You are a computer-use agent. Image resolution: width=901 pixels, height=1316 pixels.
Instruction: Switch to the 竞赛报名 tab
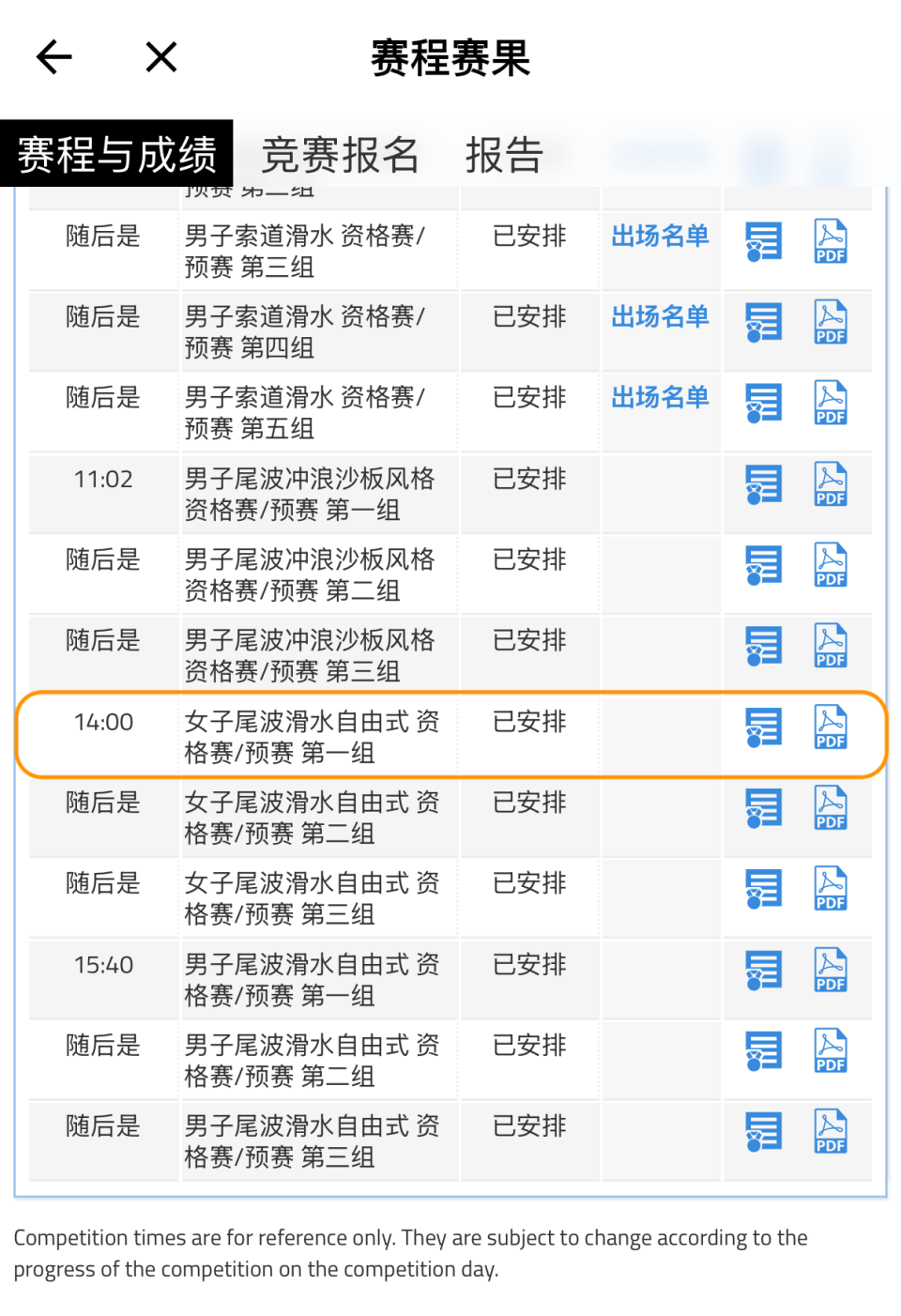tap(340, 155)
